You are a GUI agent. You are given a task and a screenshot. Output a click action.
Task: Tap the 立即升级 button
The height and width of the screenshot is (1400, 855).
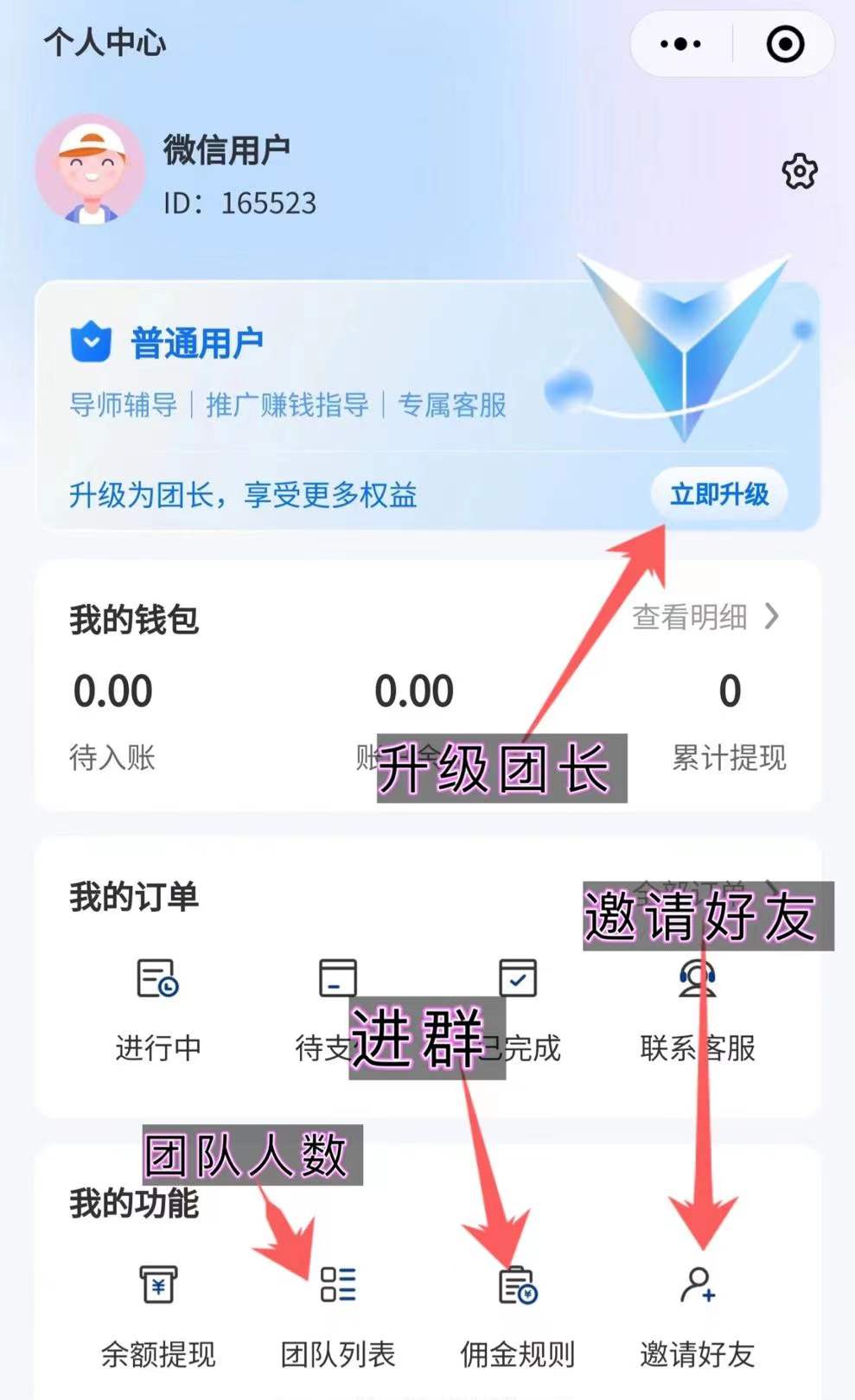[x=718, y=494]
